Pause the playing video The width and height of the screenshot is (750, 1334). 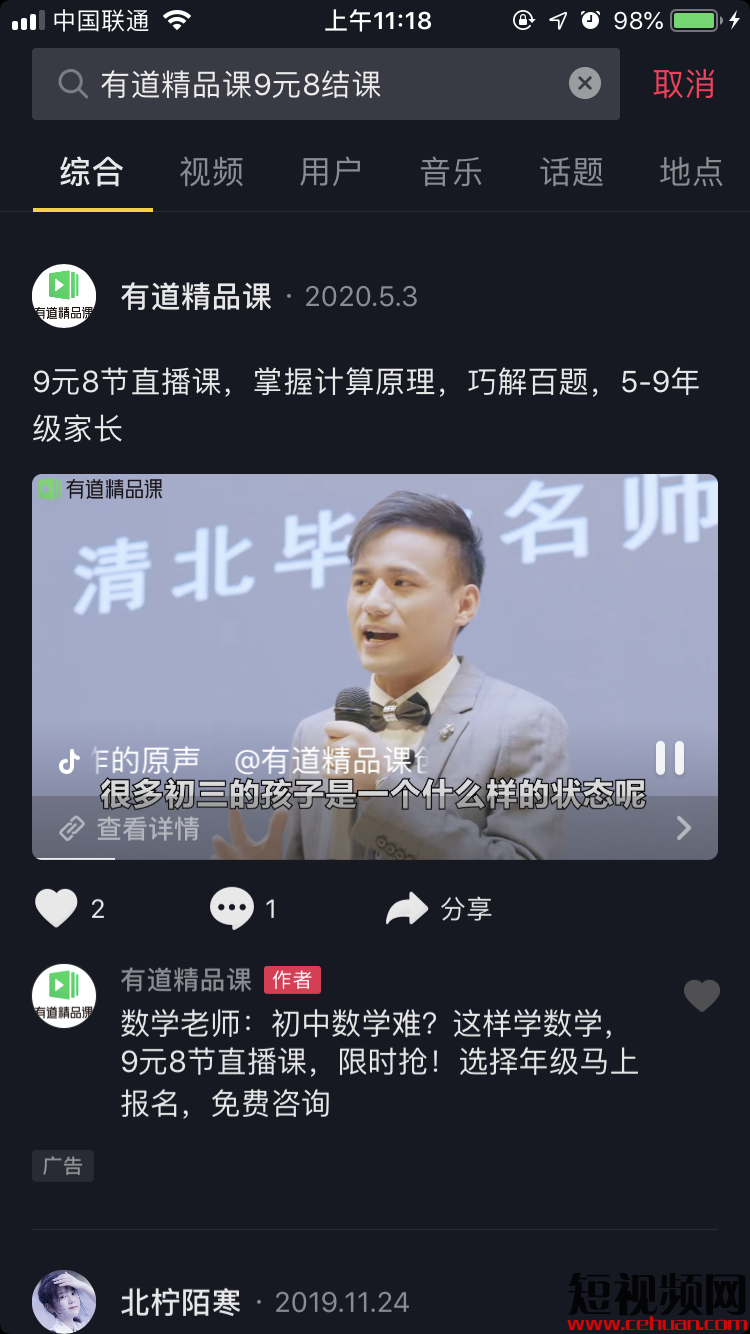670,758
